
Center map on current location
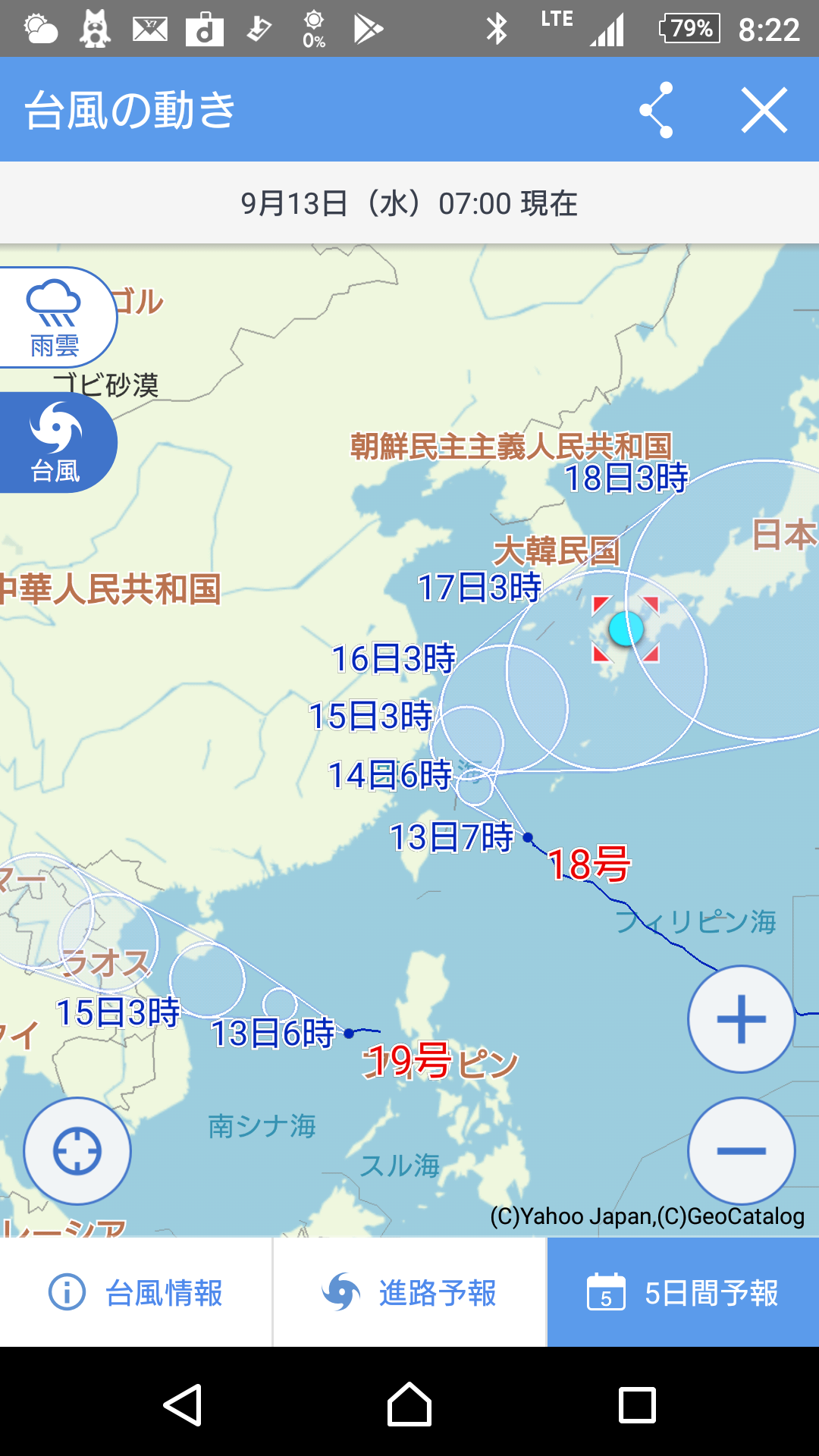77,1150
